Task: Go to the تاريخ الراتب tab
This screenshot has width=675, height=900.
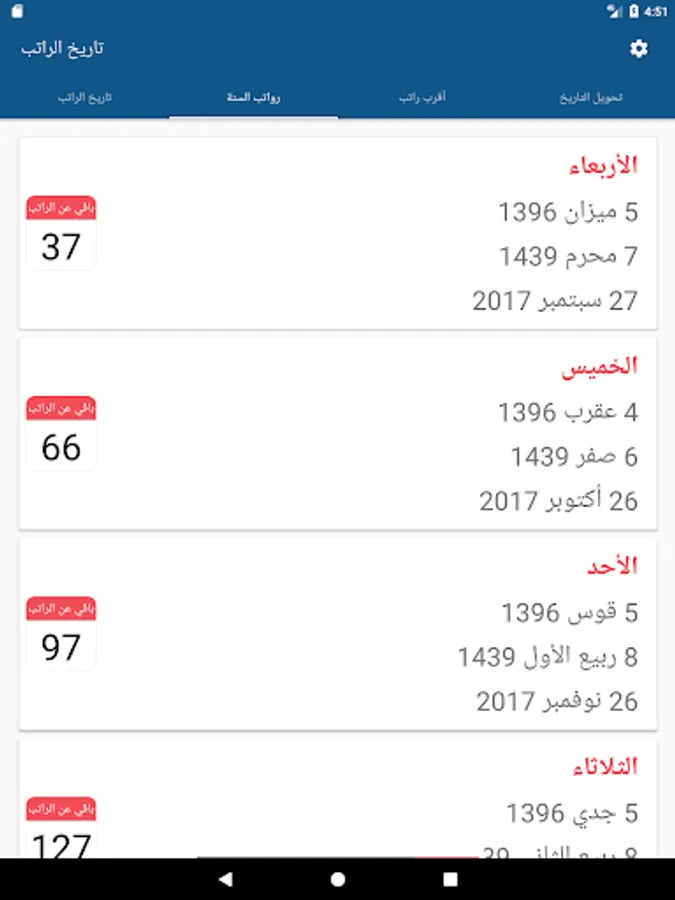Action: 84,98
